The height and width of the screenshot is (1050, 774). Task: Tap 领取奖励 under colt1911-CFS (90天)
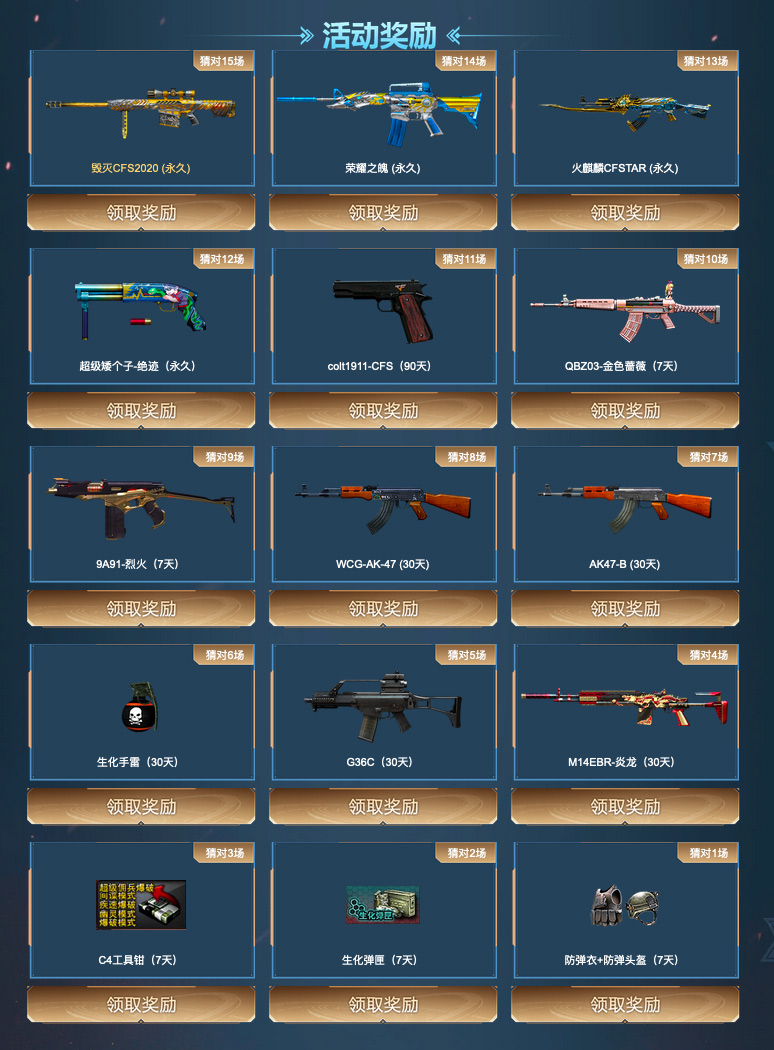point(383,411)
